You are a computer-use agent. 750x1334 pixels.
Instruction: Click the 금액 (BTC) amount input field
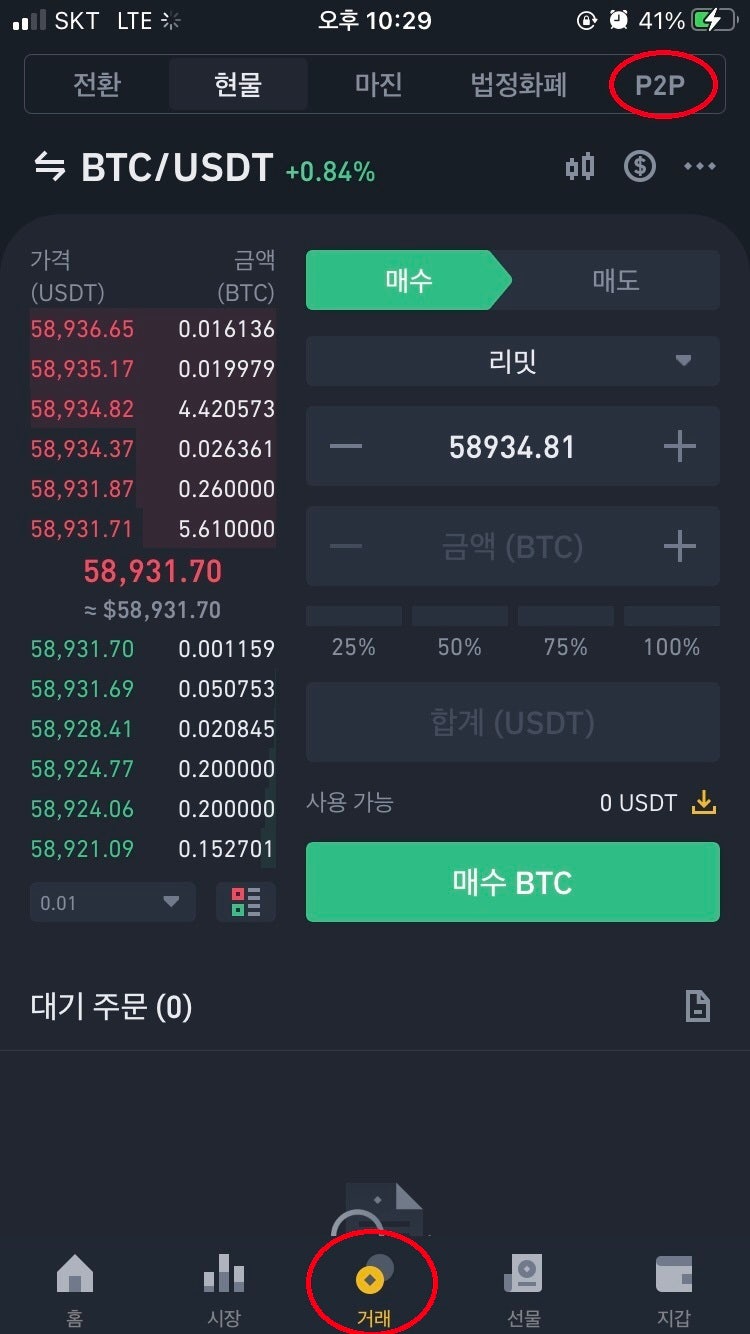pyautogui.click(x=512, y=546)
